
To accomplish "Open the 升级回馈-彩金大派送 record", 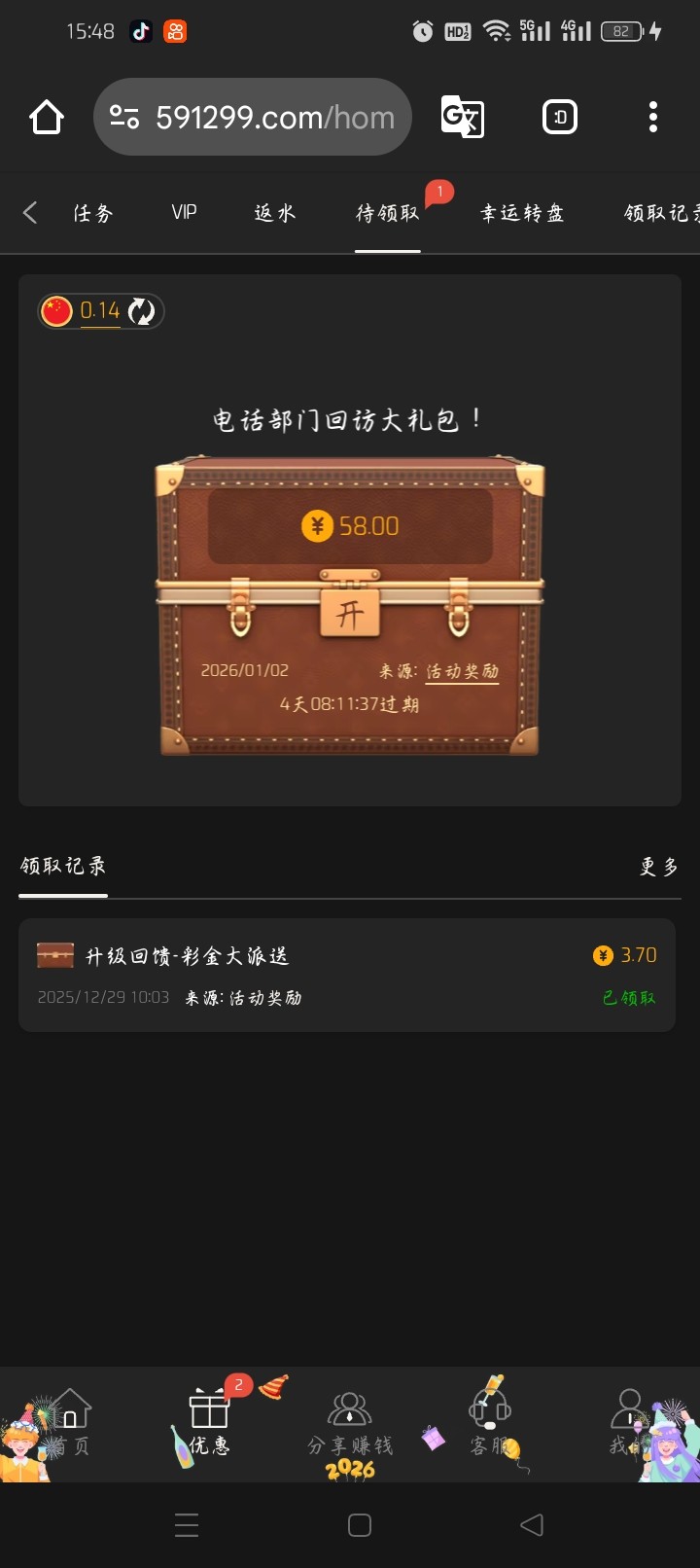I will [x=347, y=975].
